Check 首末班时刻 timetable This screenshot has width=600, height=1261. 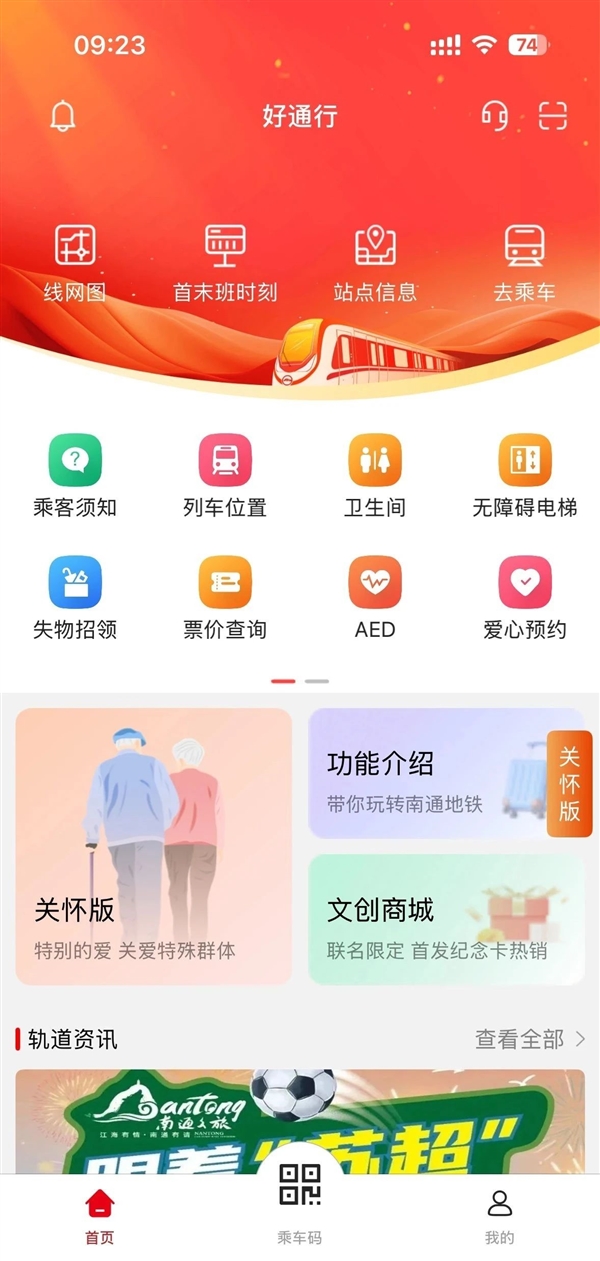225,262
